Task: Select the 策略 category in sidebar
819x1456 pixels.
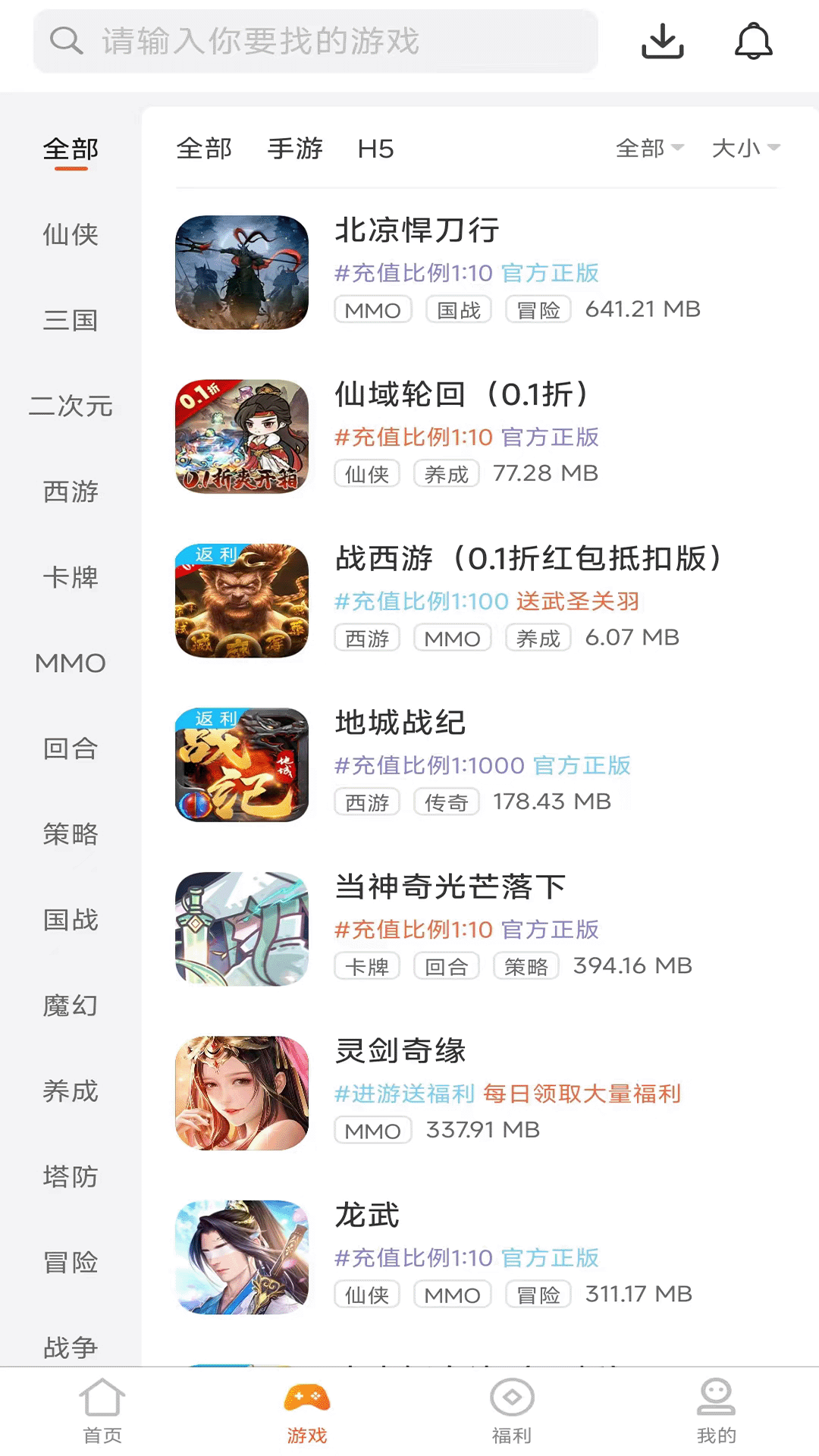Action: 71,834
